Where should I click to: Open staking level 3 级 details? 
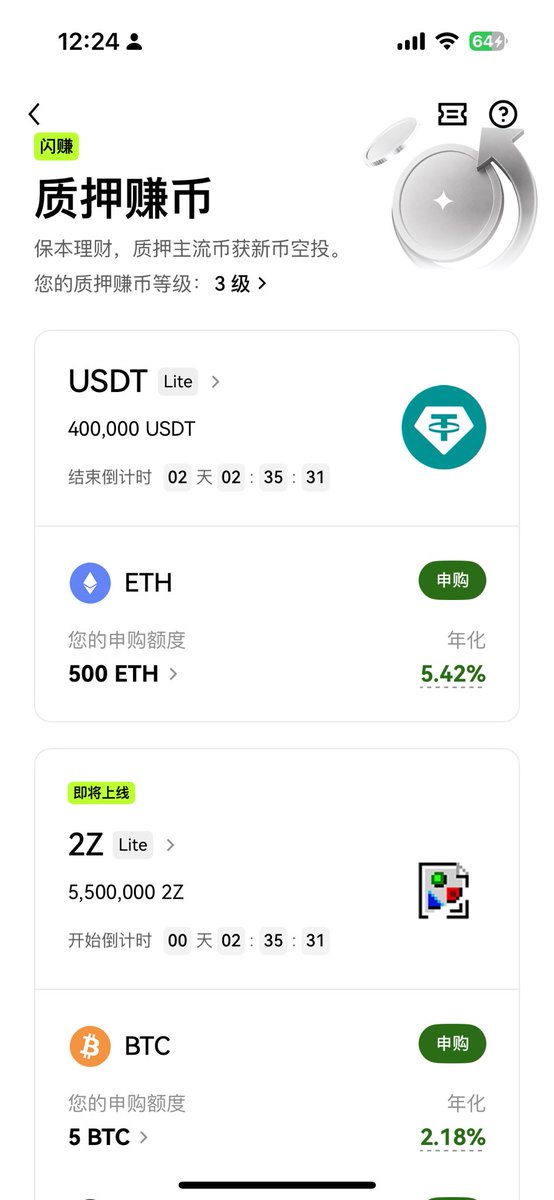click(241, 283)
